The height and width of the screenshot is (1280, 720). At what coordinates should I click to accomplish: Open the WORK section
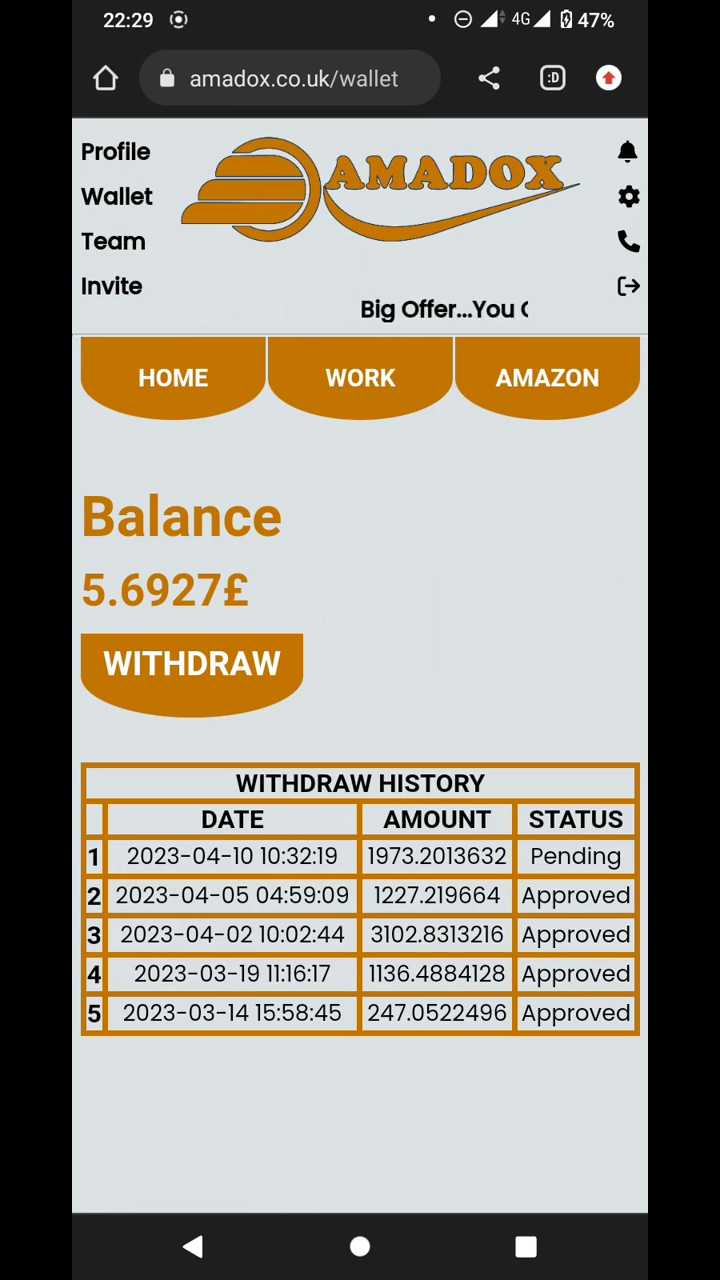(360, 378)
